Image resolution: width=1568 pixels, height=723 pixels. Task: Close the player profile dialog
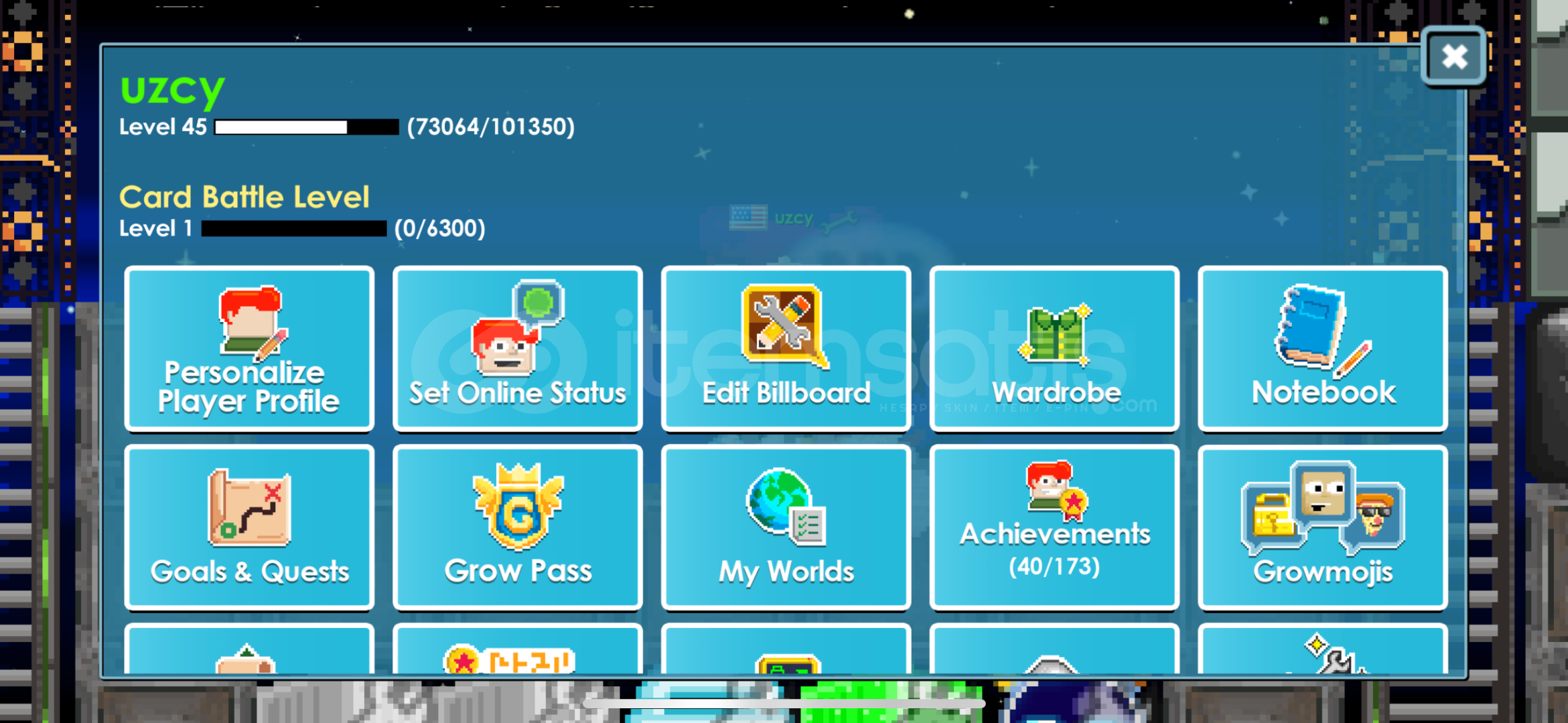click(x=1453, y=57)
